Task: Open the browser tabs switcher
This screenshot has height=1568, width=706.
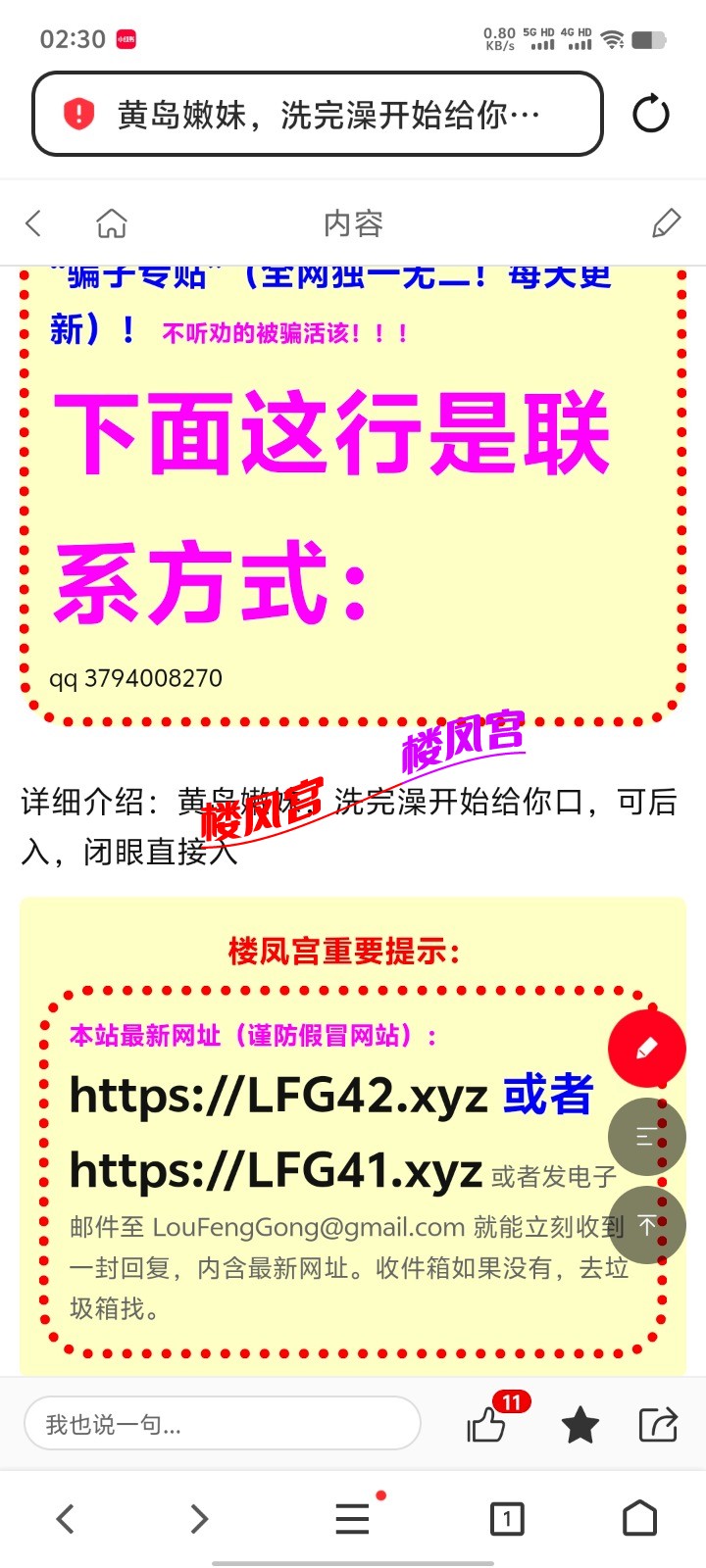Action: click(506, 1519)
